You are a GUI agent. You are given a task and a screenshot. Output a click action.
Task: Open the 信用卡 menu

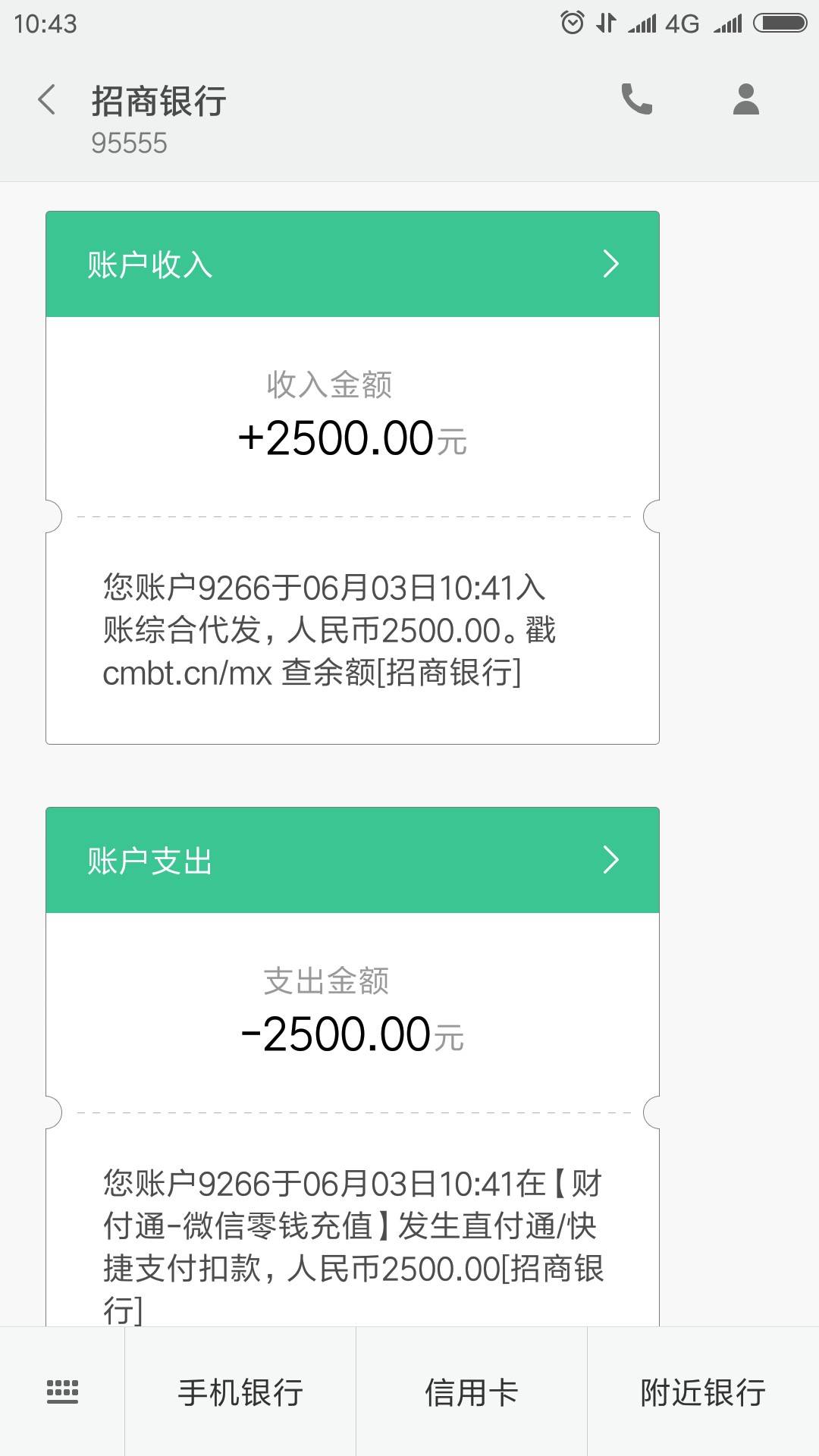(x=472, y=1392)
